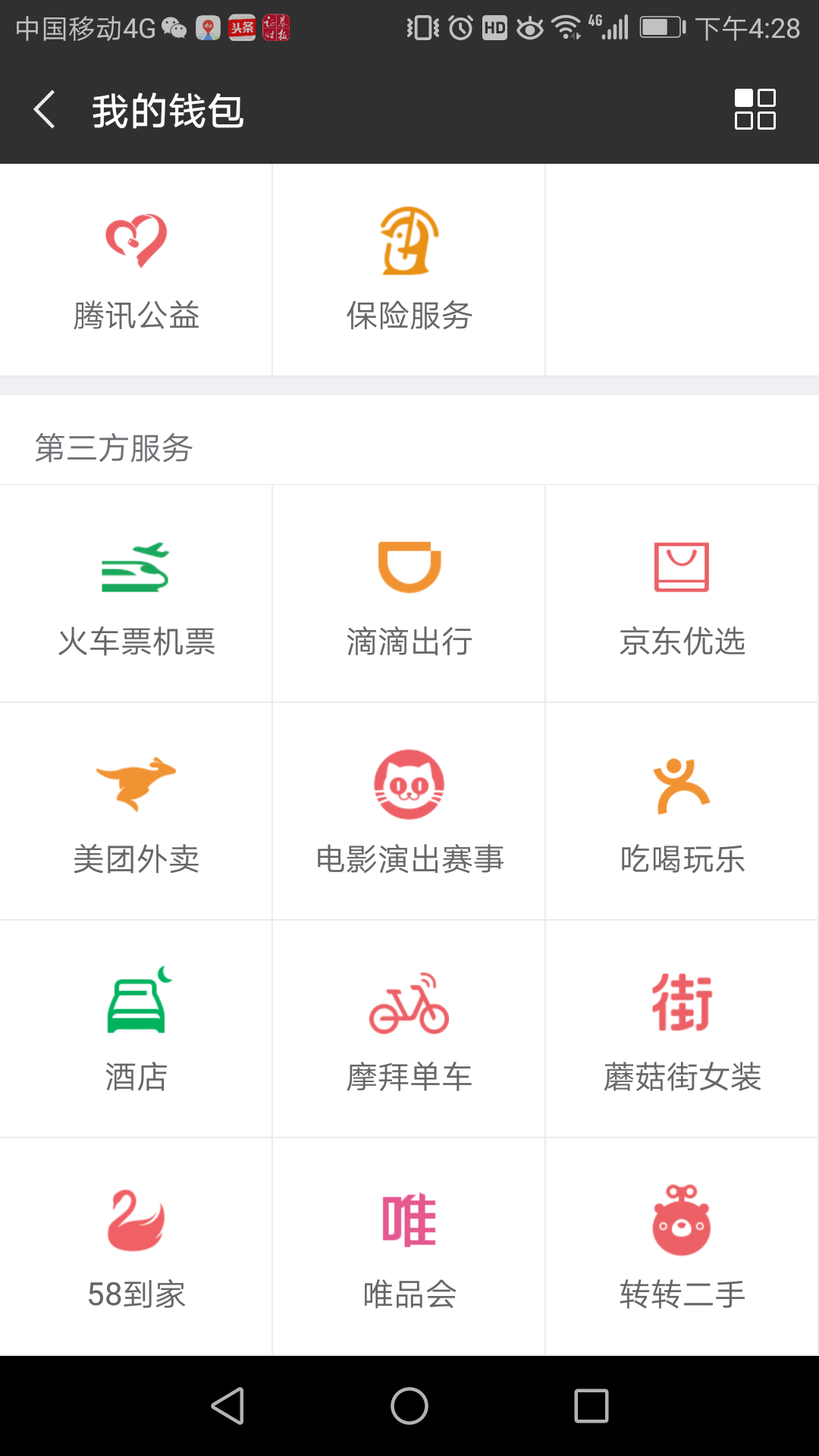This screenshot has height=1456, width=819.
Task: Open 58到家 service
Action: (136, 1247)
